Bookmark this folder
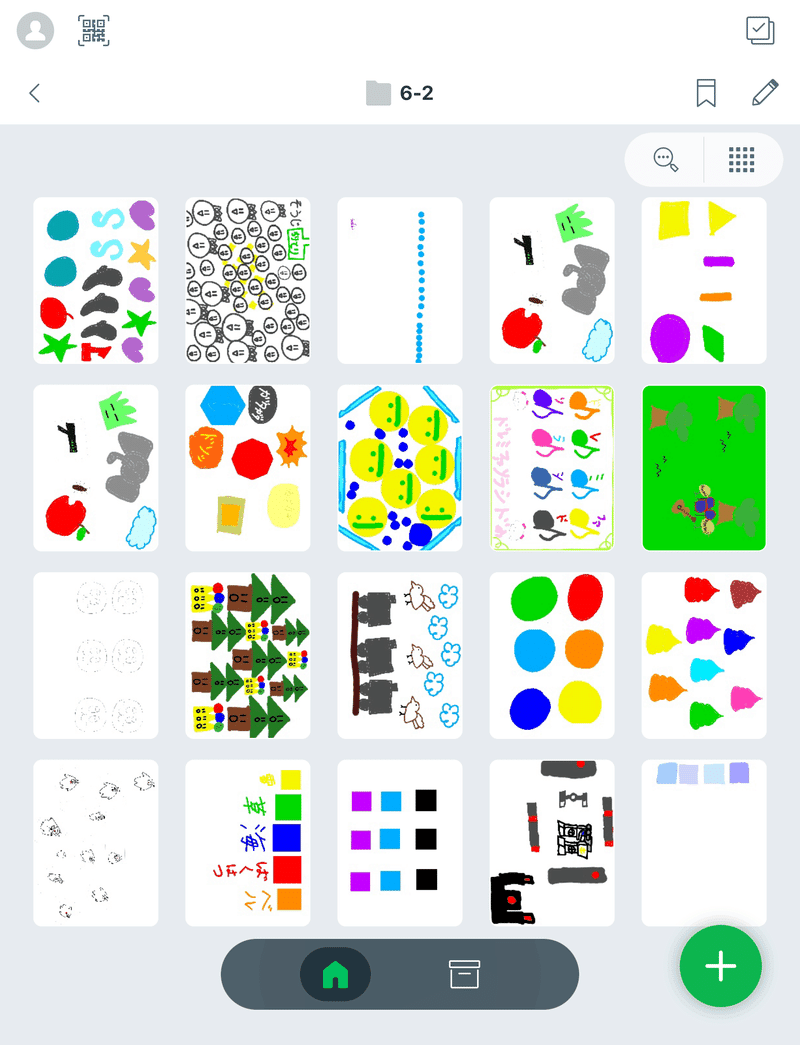 [706, 94]
